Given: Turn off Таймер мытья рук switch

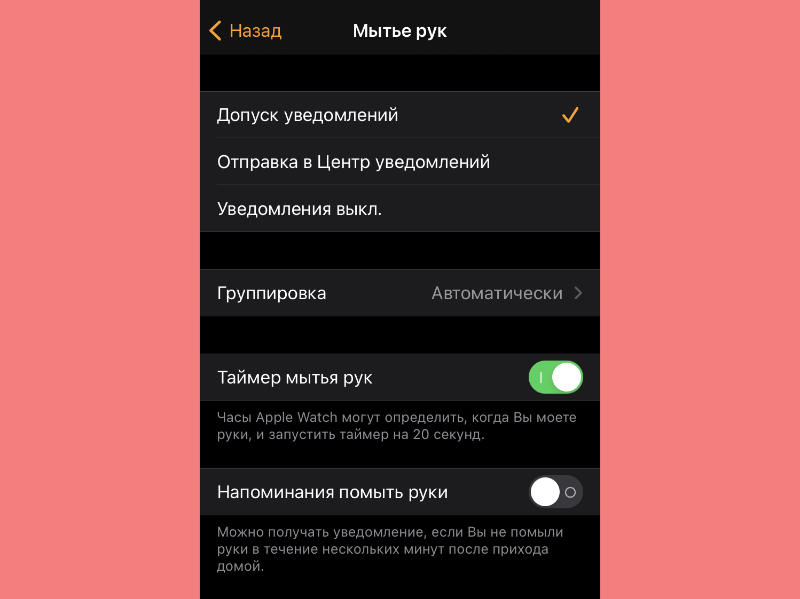Looking at the screenshot, I should coord(555,378).
